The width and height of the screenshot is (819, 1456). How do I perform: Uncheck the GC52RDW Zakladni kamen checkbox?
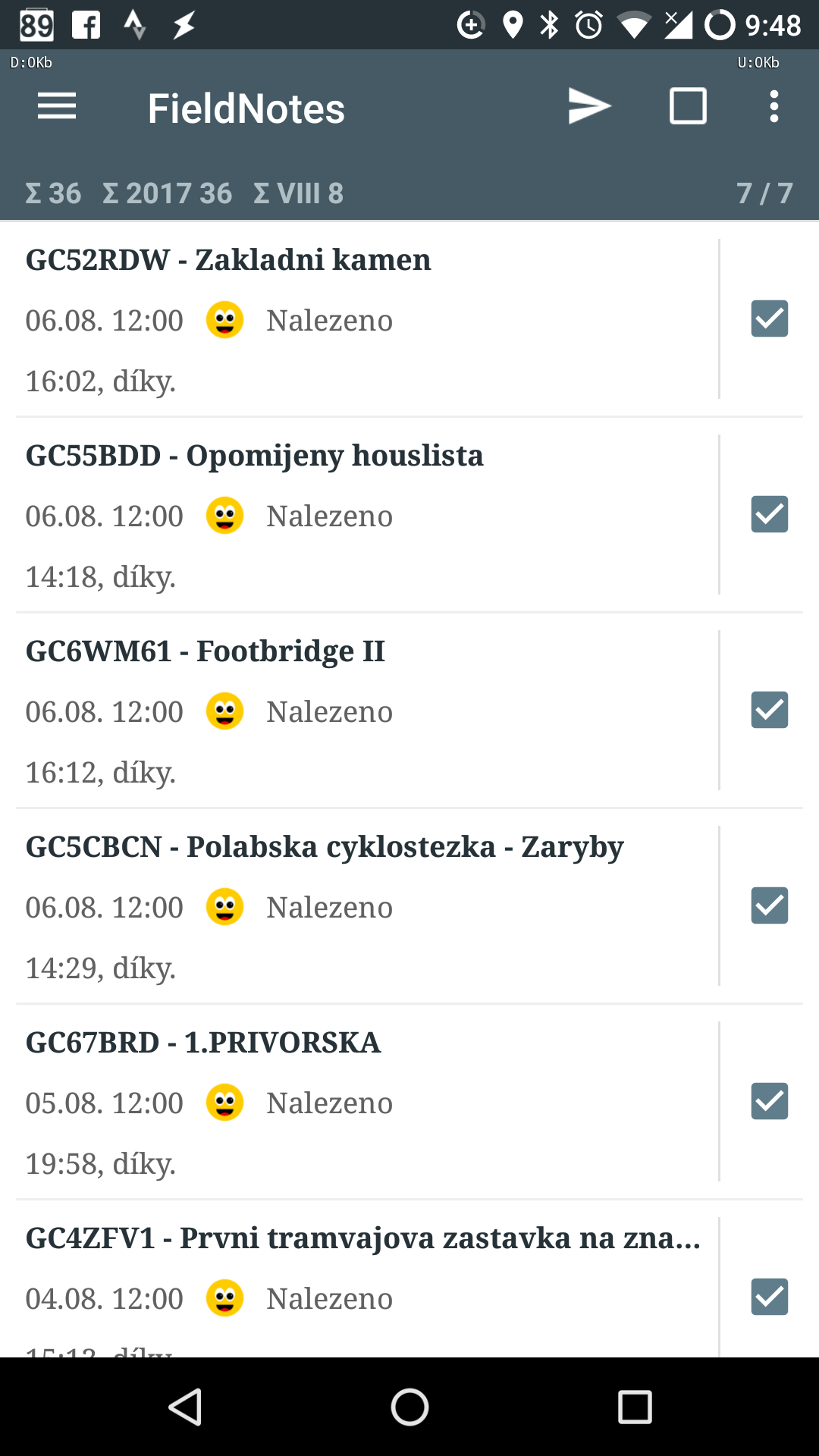click(x=769, y=318)
